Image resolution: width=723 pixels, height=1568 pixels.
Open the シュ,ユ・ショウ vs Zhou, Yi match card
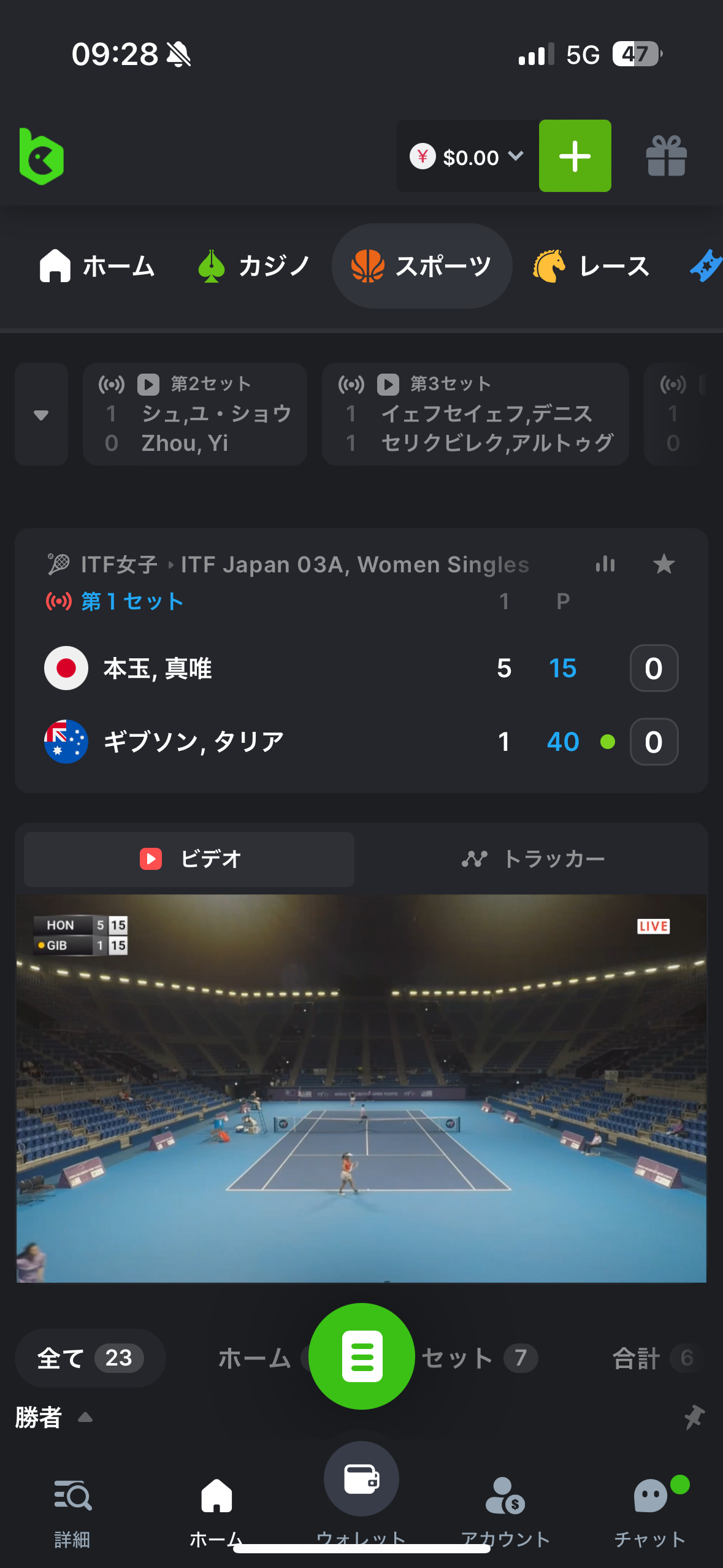pos(195,415)
